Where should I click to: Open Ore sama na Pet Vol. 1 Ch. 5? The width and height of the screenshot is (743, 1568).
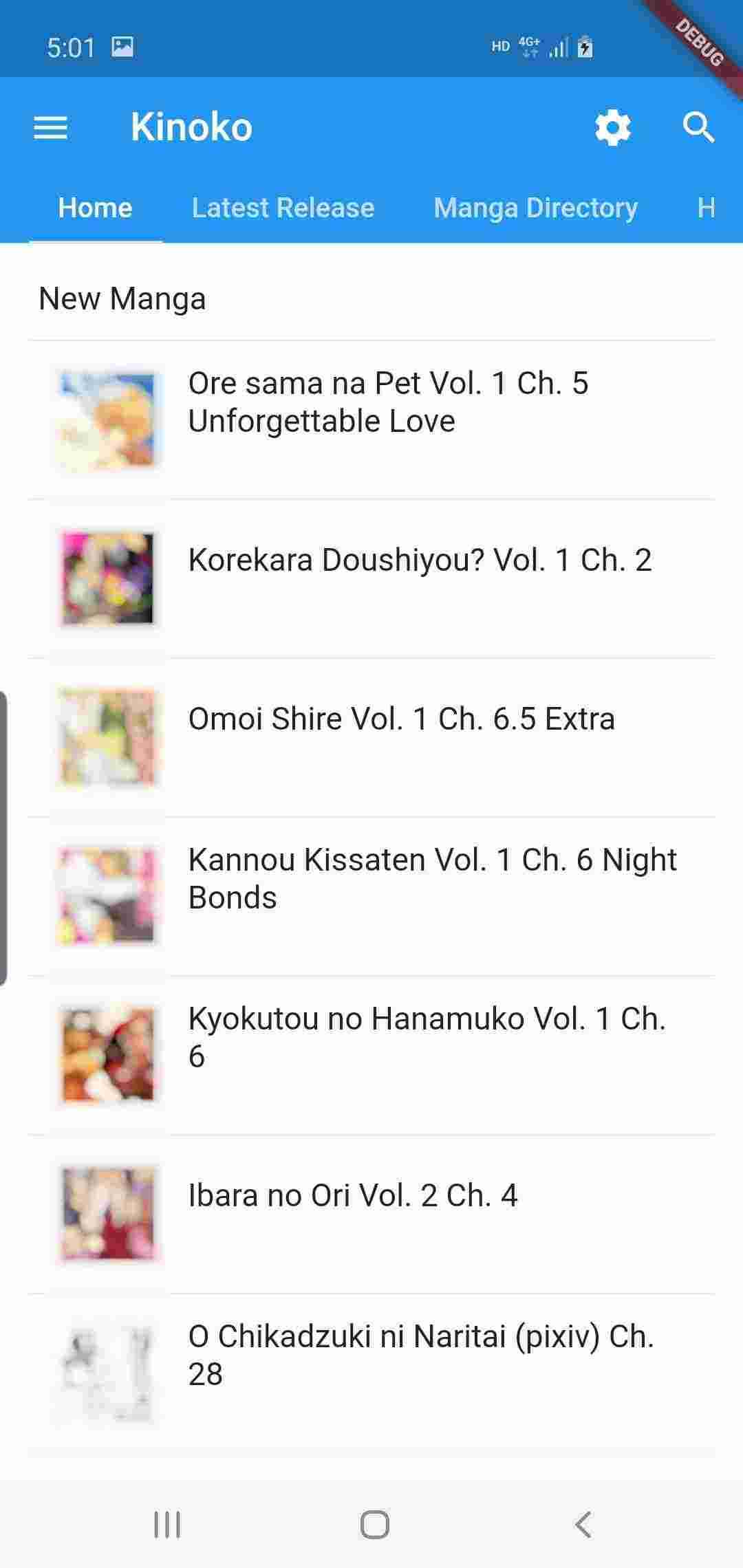click(388, 402)
